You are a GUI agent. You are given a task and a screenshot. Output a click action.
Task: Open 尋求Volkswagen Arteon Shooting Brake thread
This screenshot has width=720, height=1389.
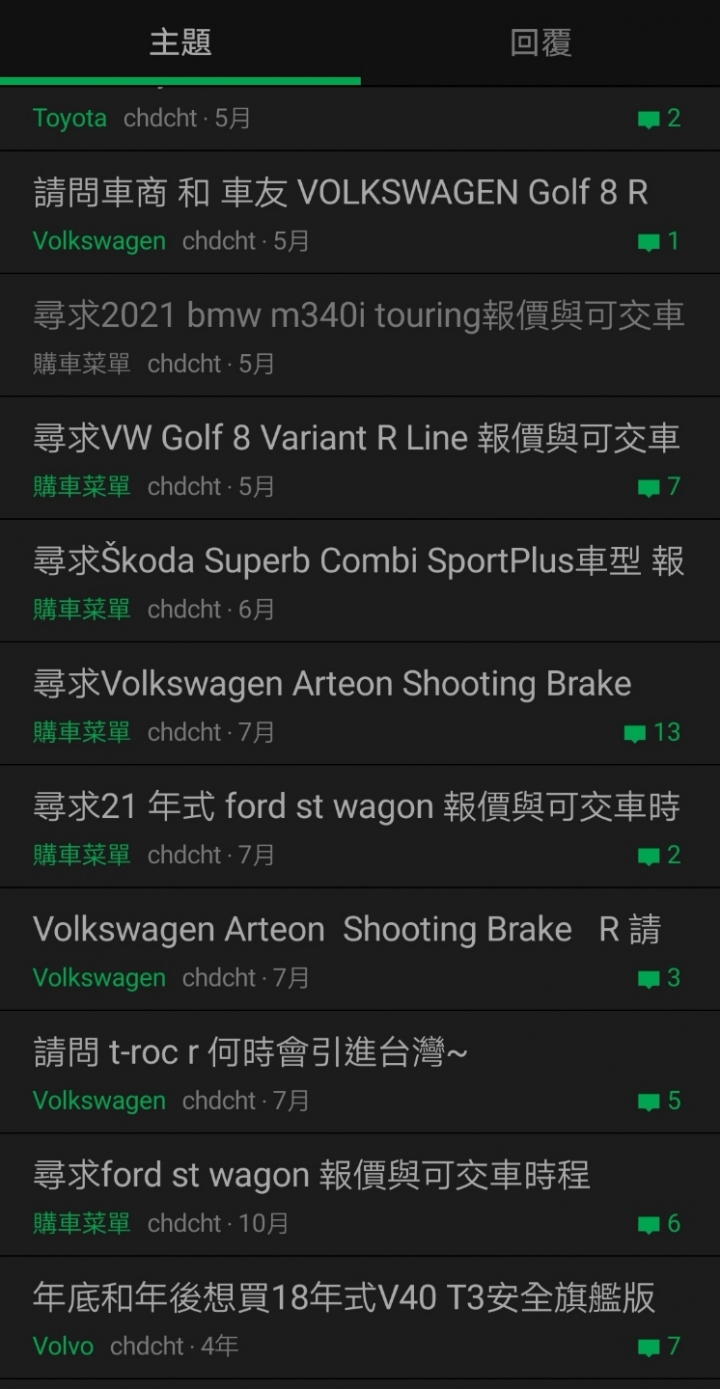coord(360,704)
